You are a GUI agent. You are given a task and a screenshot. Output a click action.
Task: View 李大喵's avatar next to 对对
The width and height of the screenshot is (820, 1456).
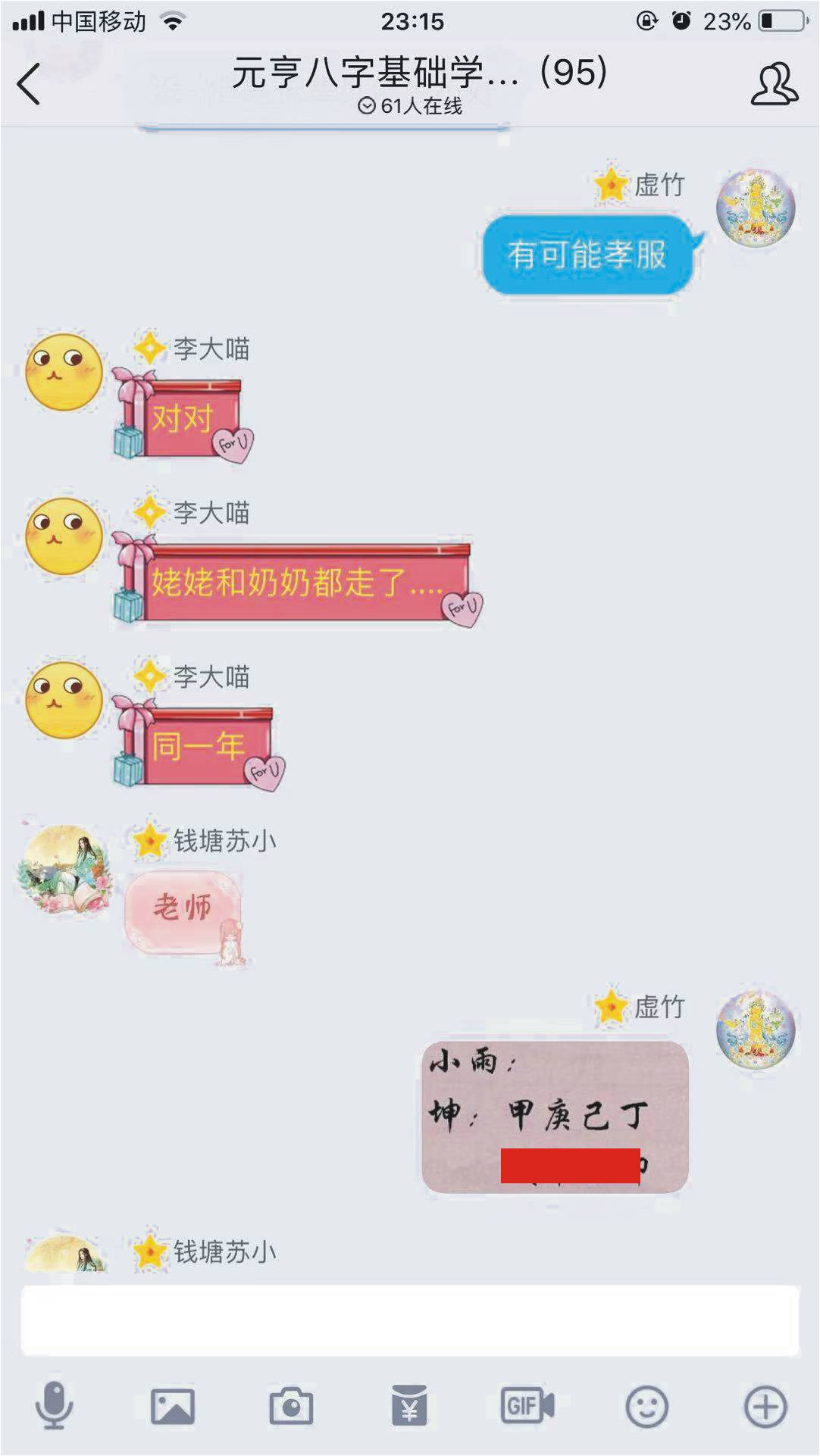point(64,372)
